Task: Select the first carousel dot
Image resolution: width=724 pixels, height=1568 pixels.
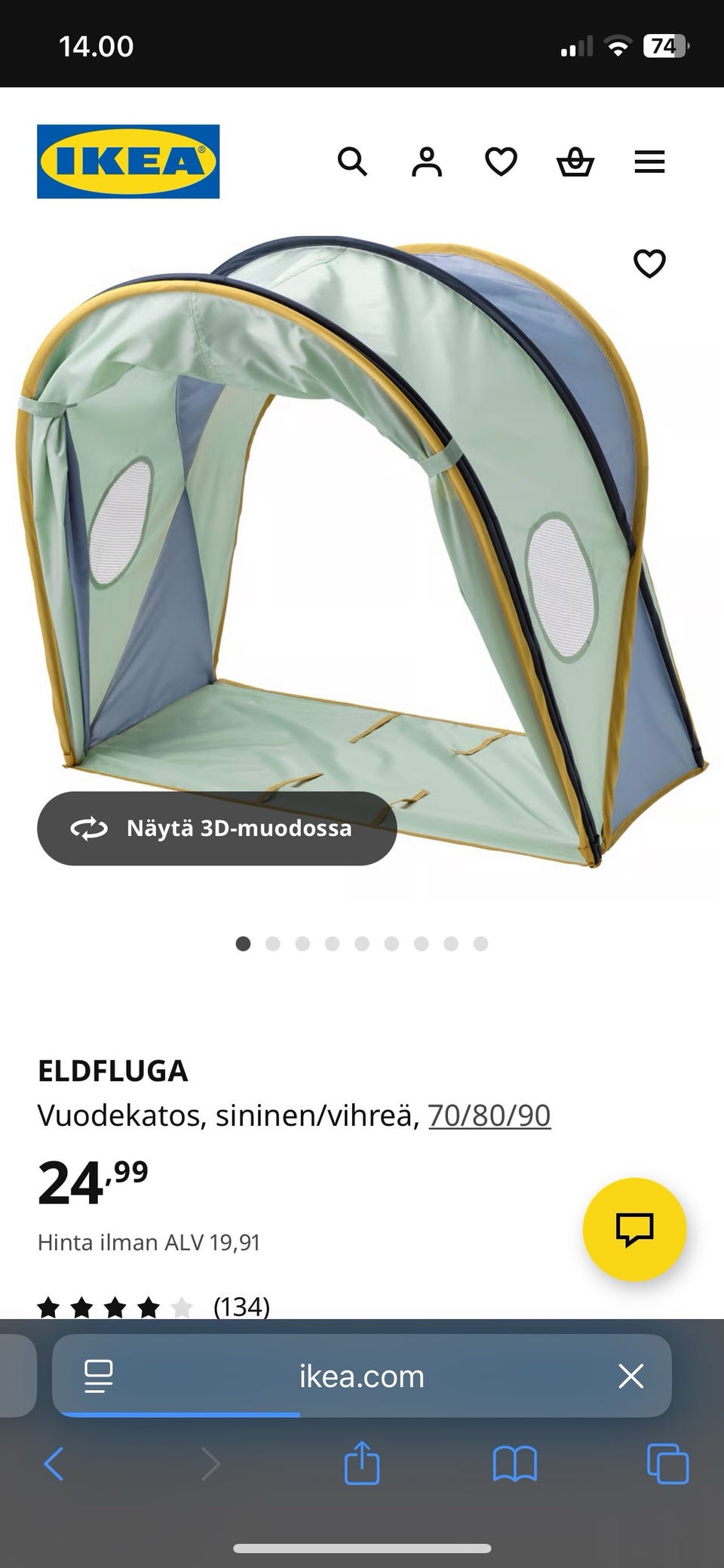Action: click(244, 943)
